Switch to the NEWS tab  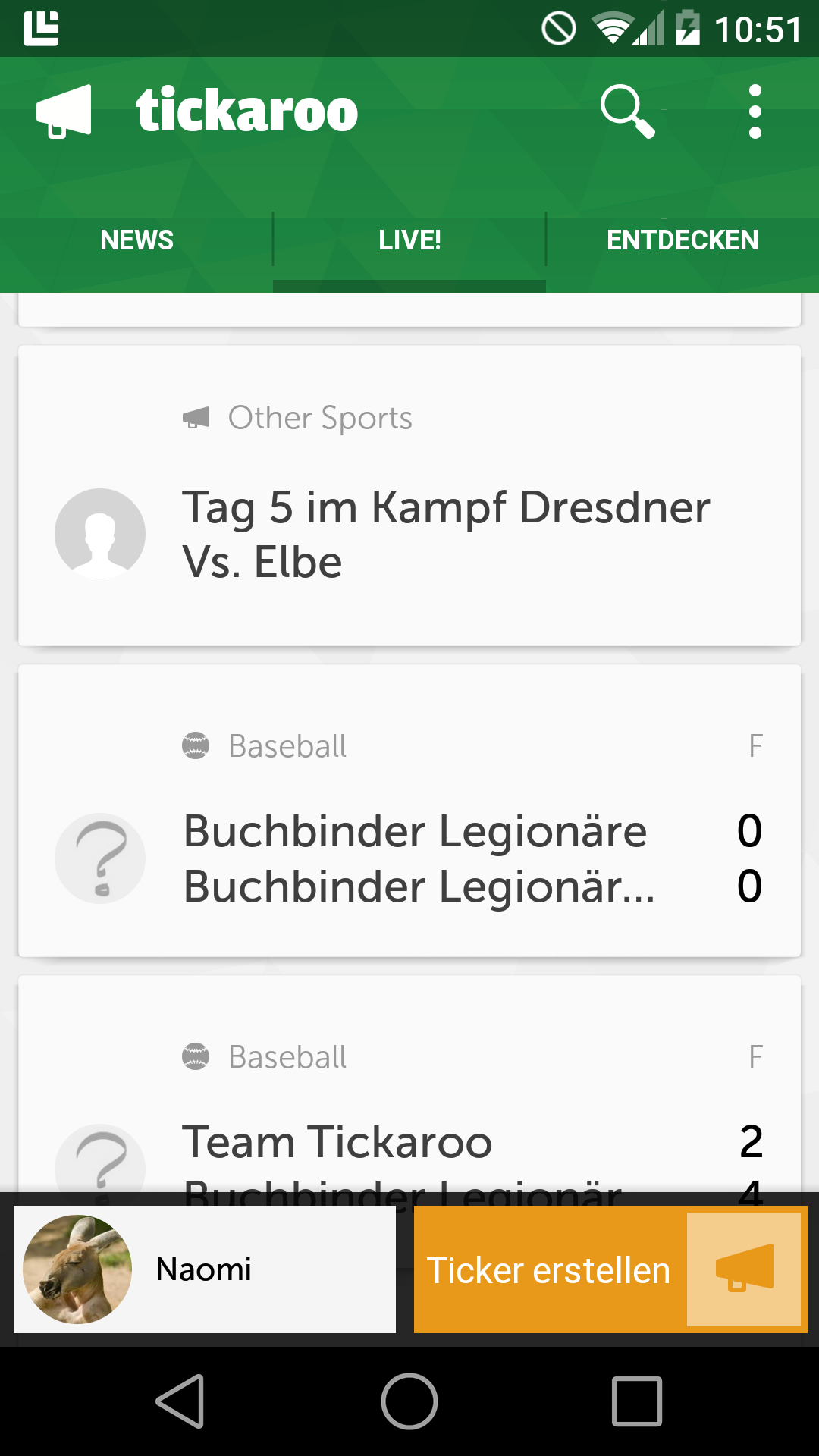click(136, 240)
